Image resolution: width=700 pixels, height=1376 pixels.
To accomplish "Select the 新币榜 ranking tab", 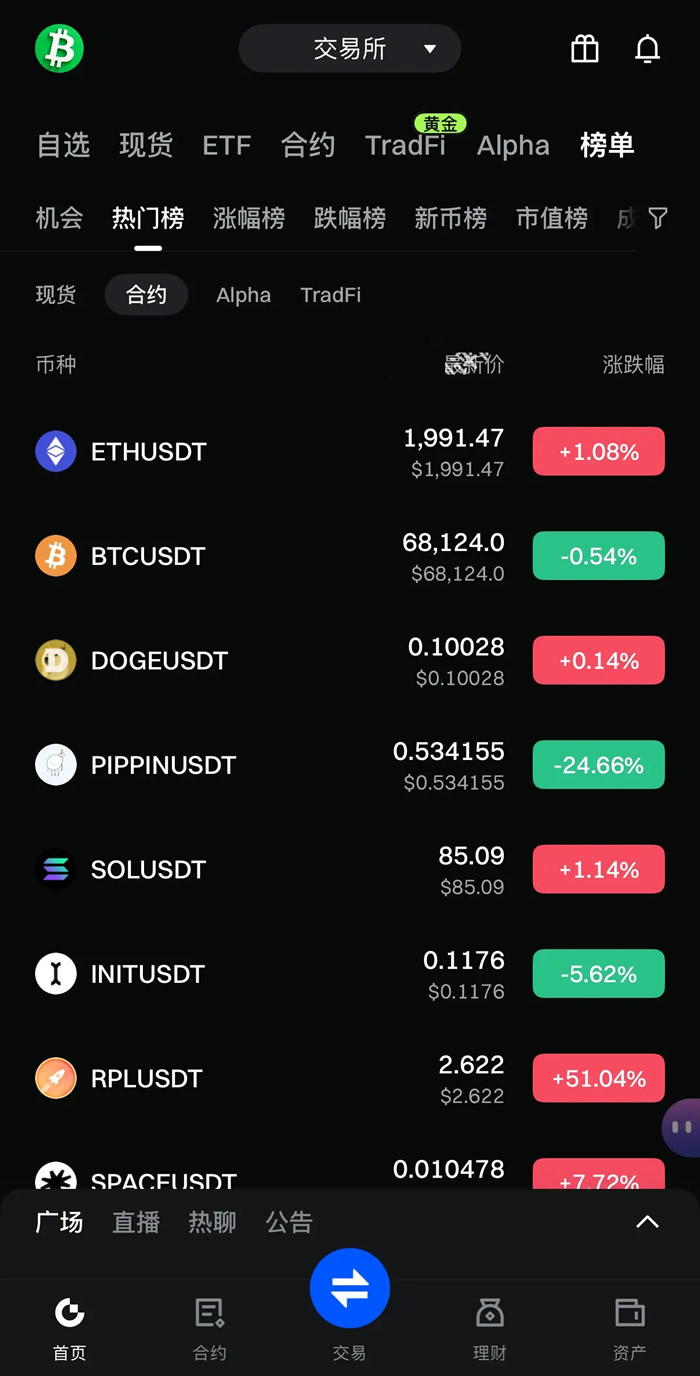I will (x=451, y=218).
